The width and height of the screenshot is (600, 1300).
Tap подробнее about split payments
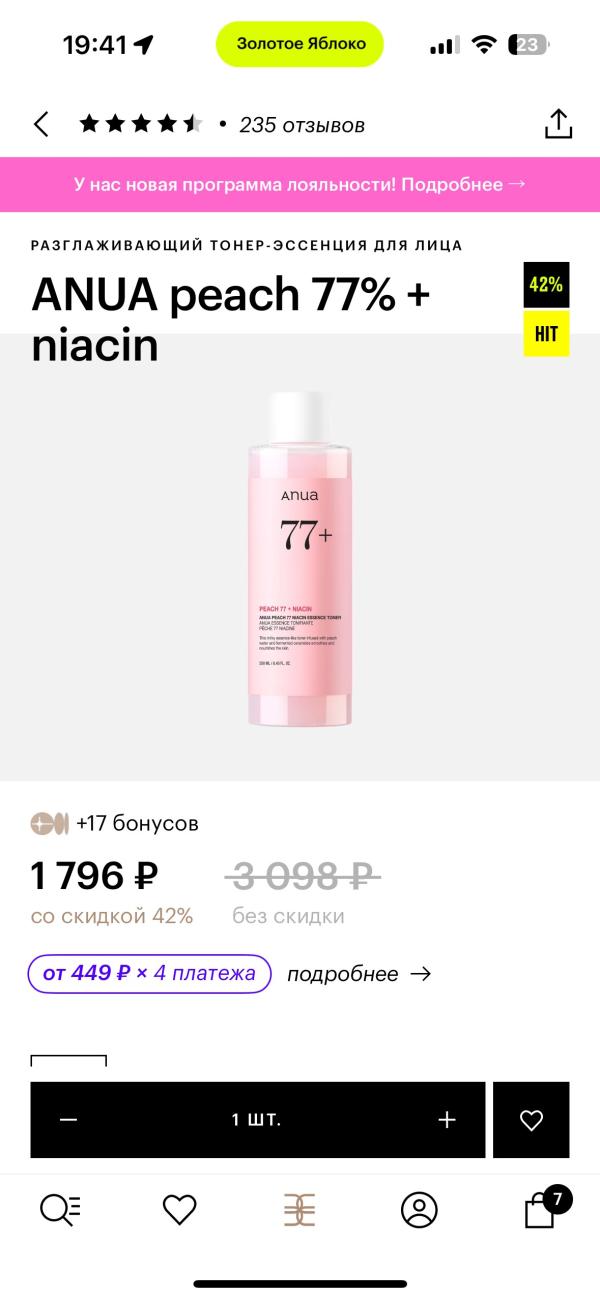[358, 974]
